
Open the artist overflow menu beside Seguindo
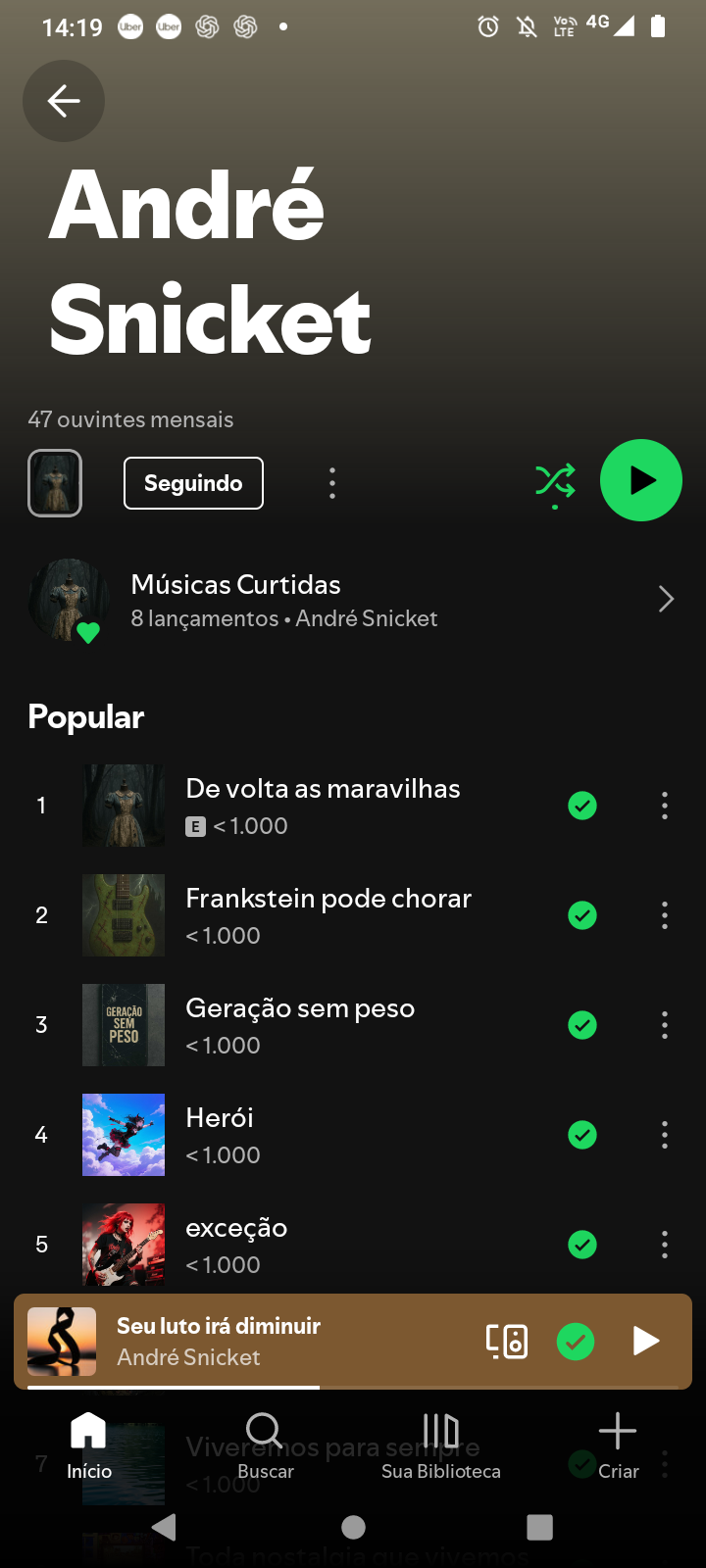tap(332, 483)
